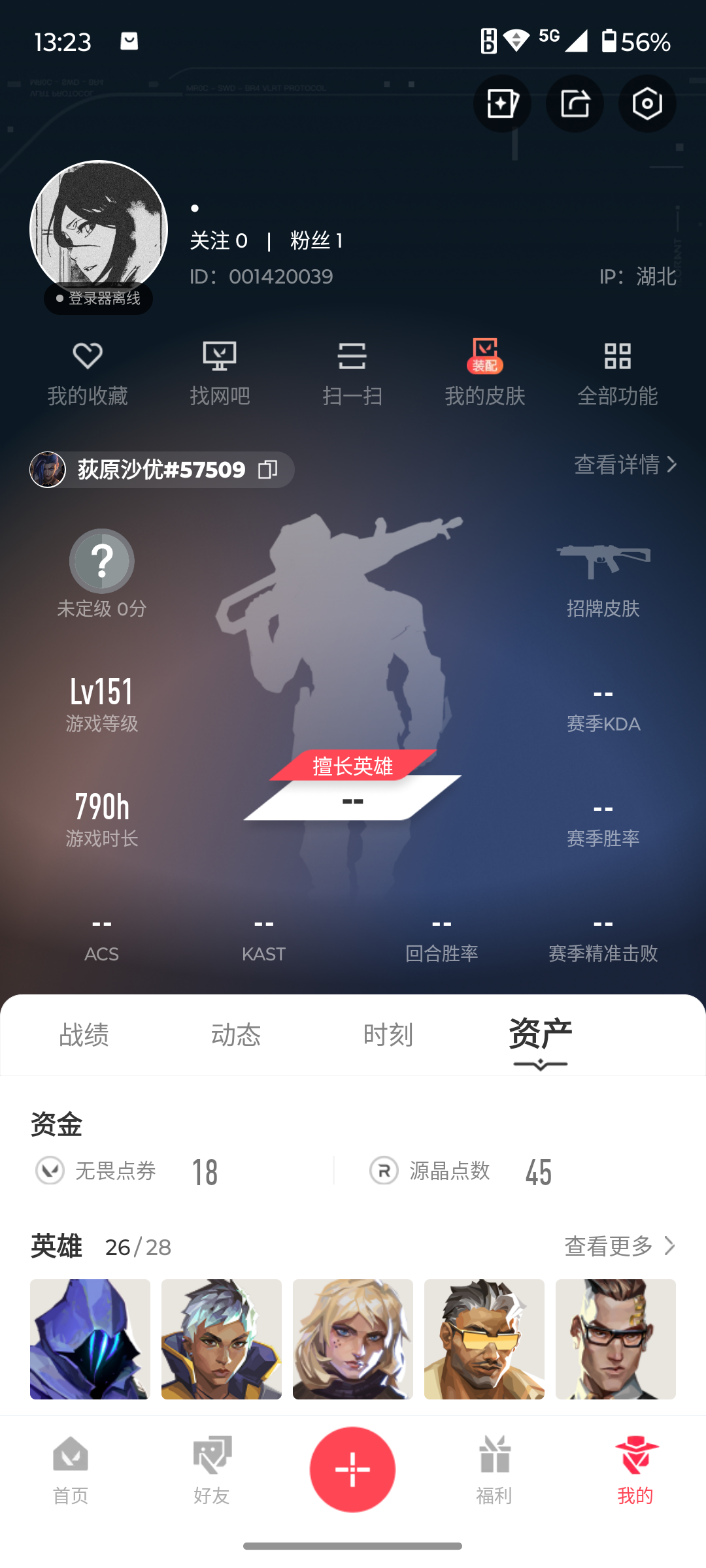
Task: Copy the game ID 荻原沙优#57509
Action: point(268,469)
